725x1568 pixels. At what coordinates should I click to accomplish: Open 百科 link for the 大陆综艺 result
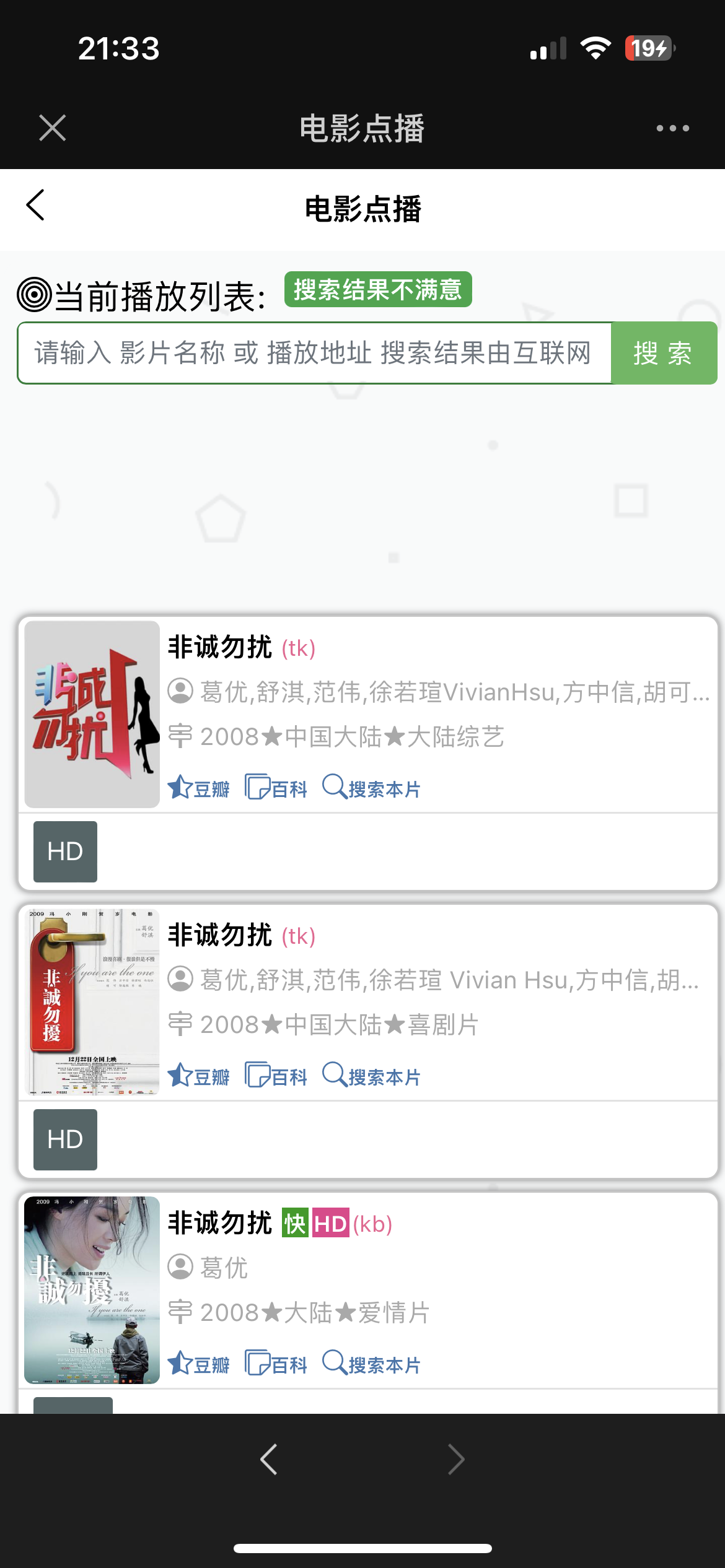click(276, 788)
